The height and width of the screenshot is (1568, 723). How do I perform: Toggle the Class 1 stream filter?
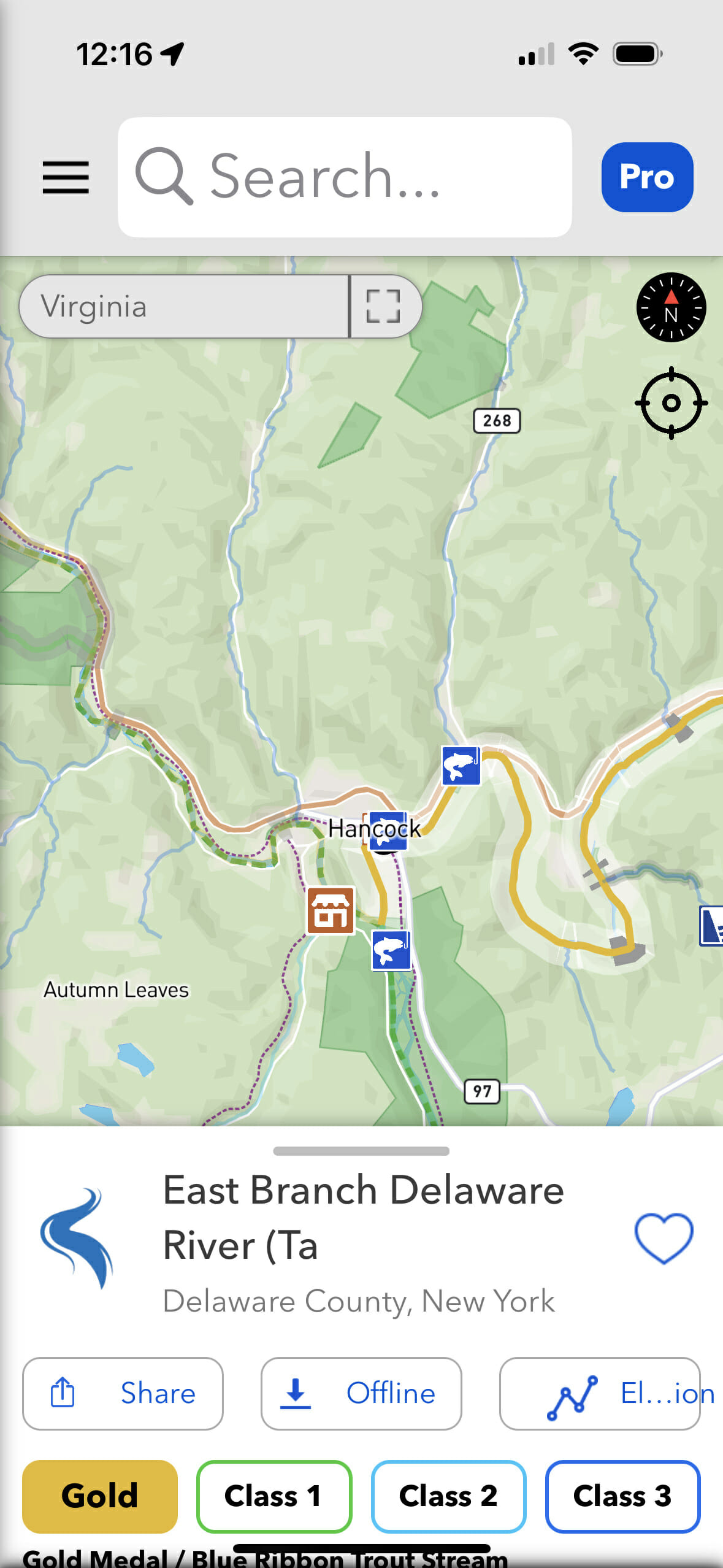pyautogui.click(x=274, y=1496)
